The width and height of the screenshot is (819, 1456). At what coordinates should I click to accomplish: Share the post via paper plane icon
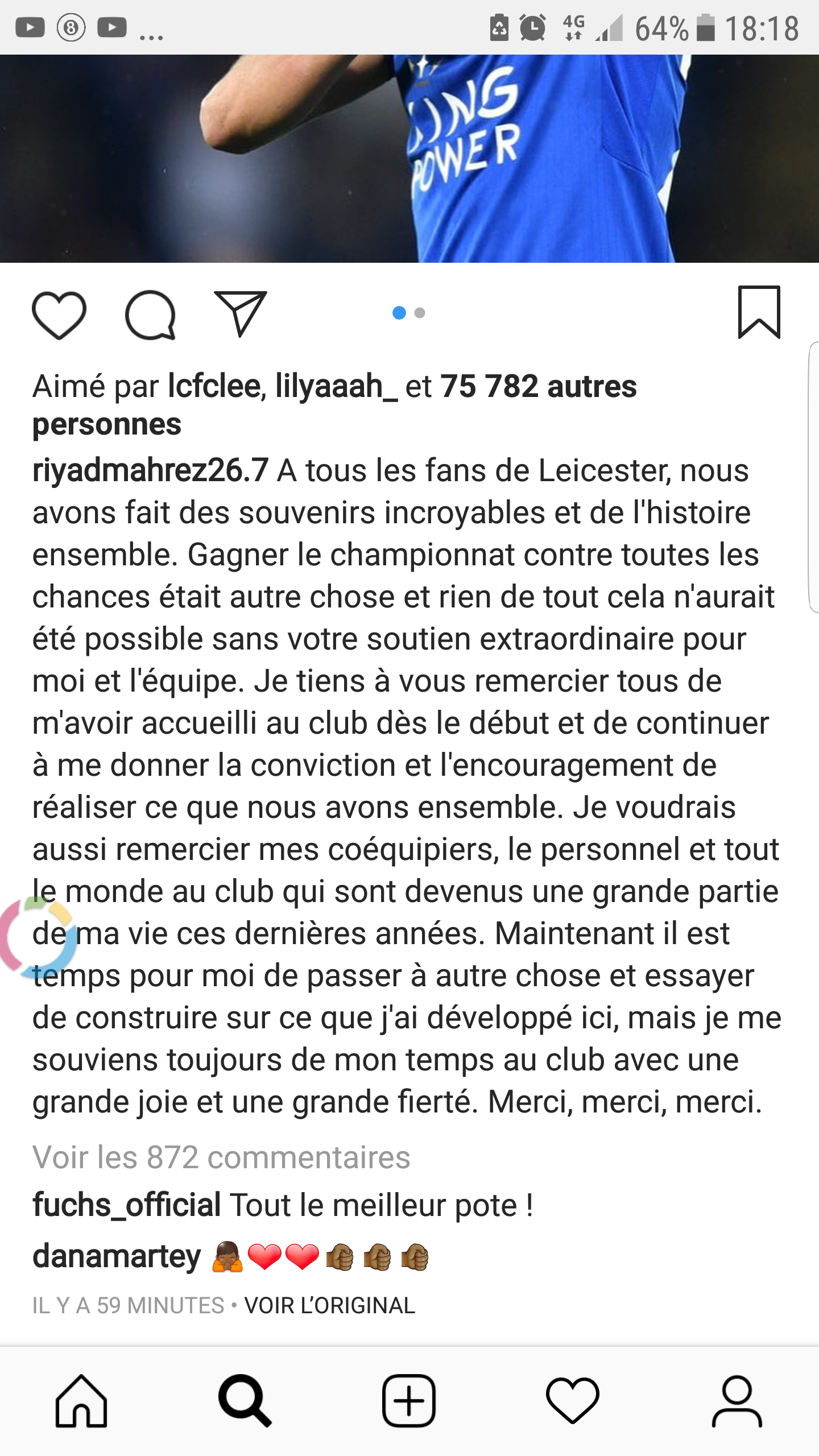[x=240, y=313]
